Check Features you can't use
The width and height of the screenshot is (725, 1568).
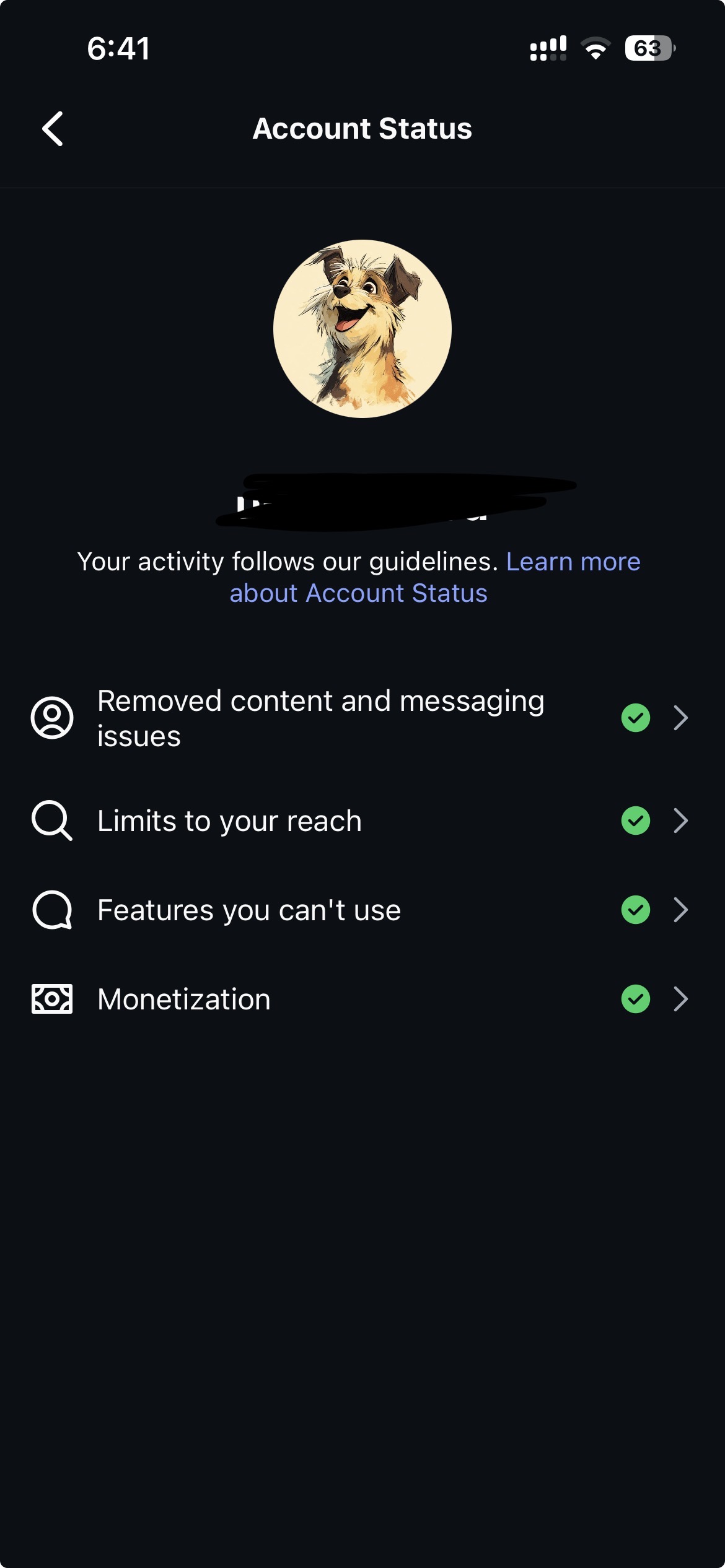click(x=359, y=910)
